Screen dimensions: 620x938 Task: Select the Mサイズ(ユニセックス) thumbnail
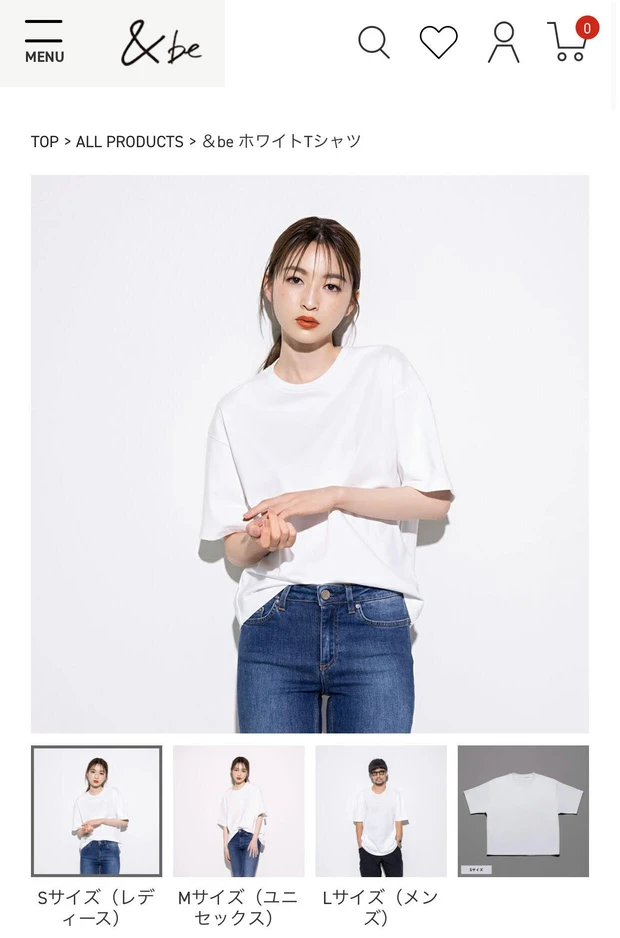click(238, 811)
